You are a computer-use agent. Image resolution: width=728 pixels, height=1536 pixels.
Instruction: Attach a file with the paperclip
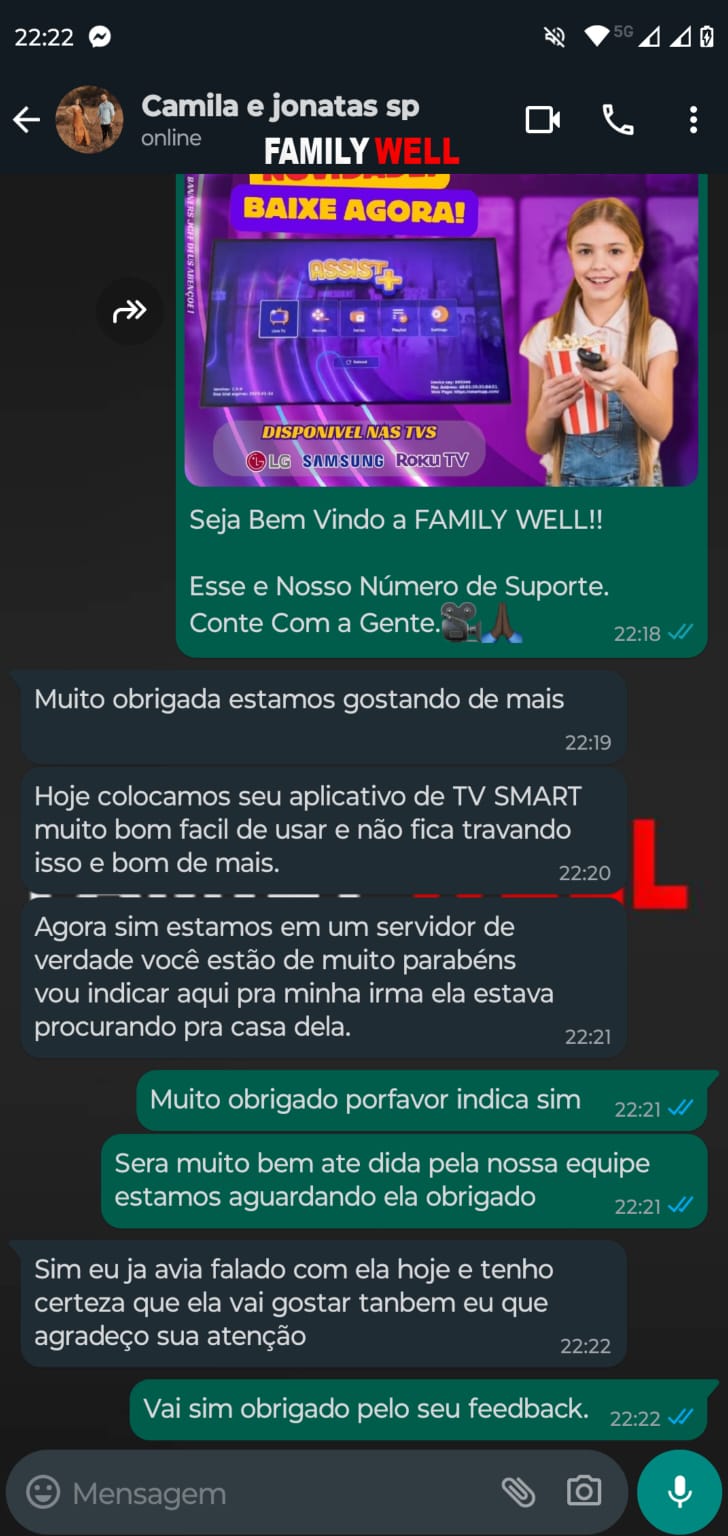[x=518, y=1492]
